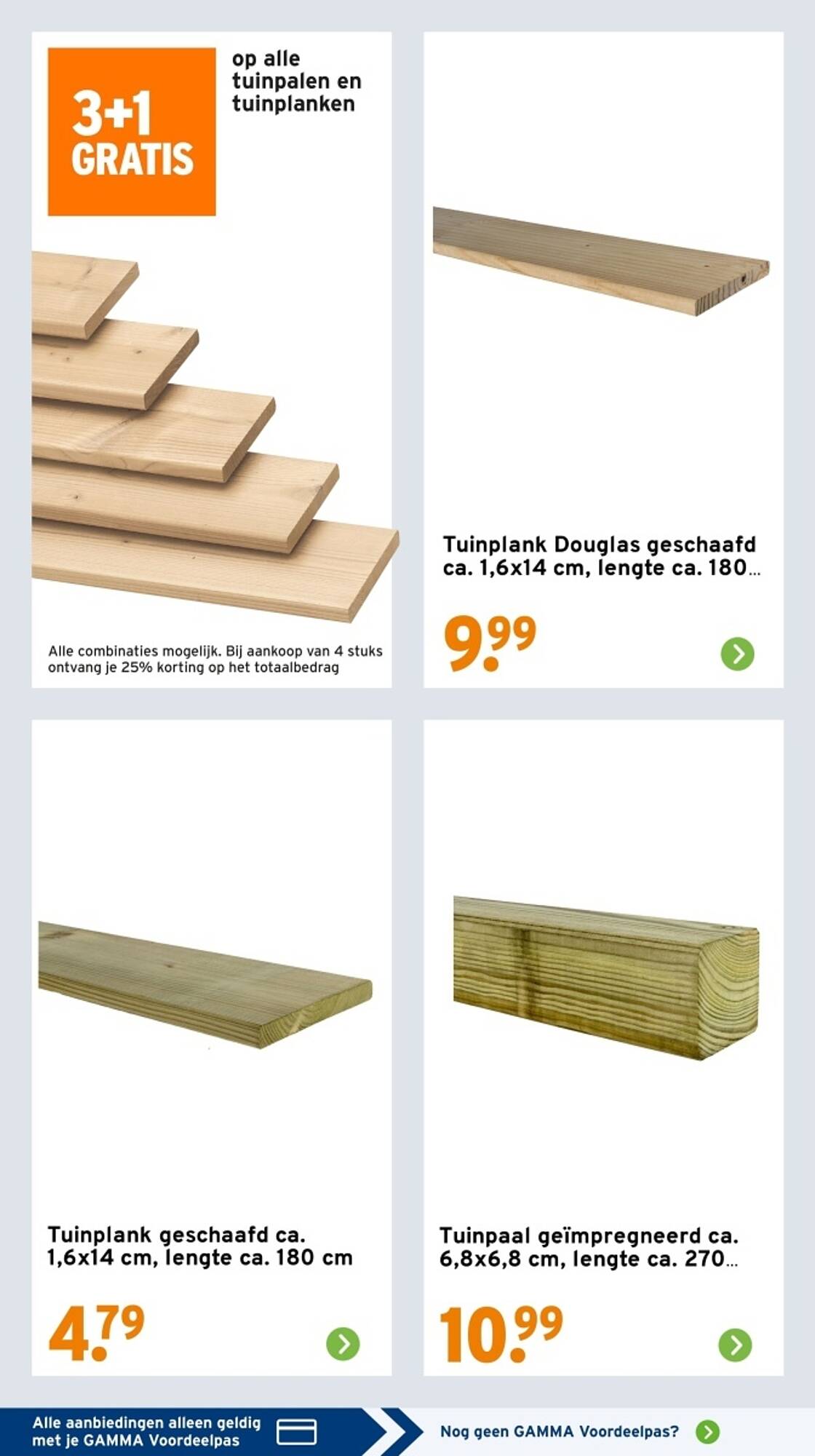Open the 3+1 gratis tuinpalen promotion tile
815x1456 pixels.
[212, 360]
